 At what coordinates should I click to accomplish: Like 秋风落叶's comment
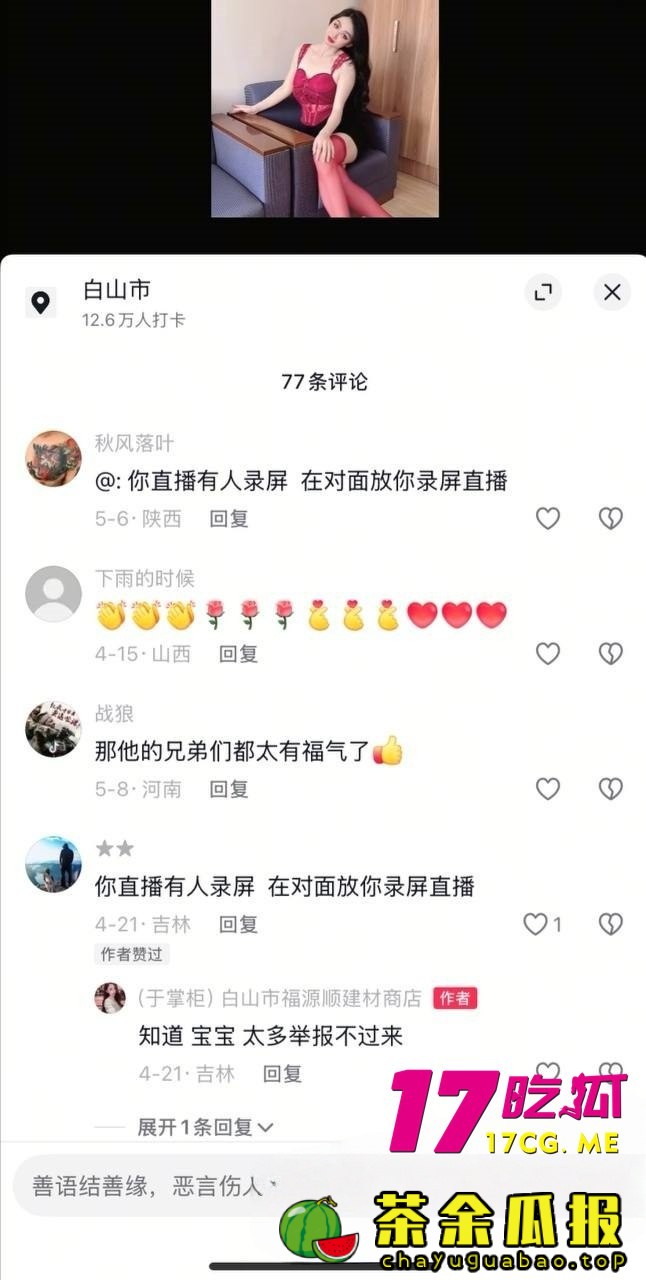click(548, 518)
